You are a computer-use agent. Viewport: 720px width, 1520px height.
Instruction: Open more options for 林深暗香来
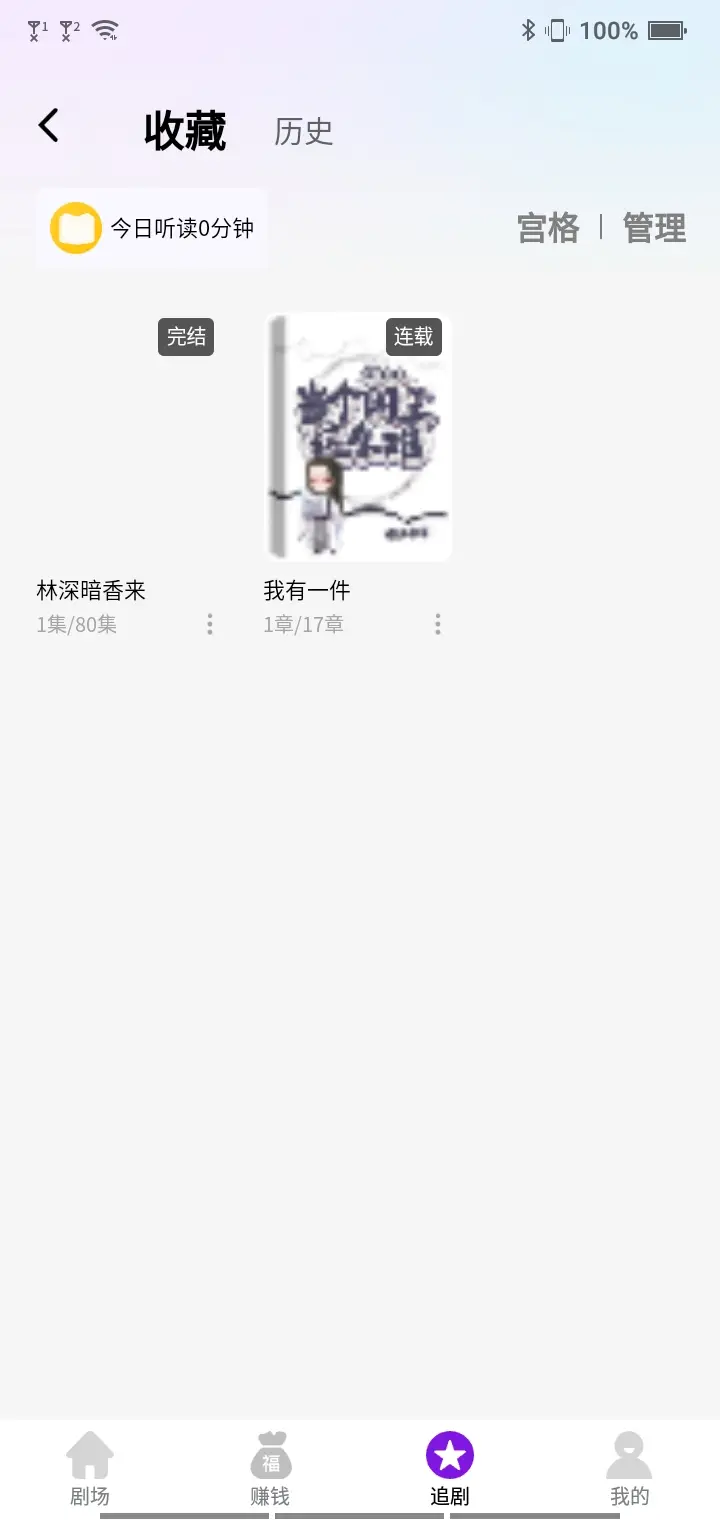(x=210, y=625)
